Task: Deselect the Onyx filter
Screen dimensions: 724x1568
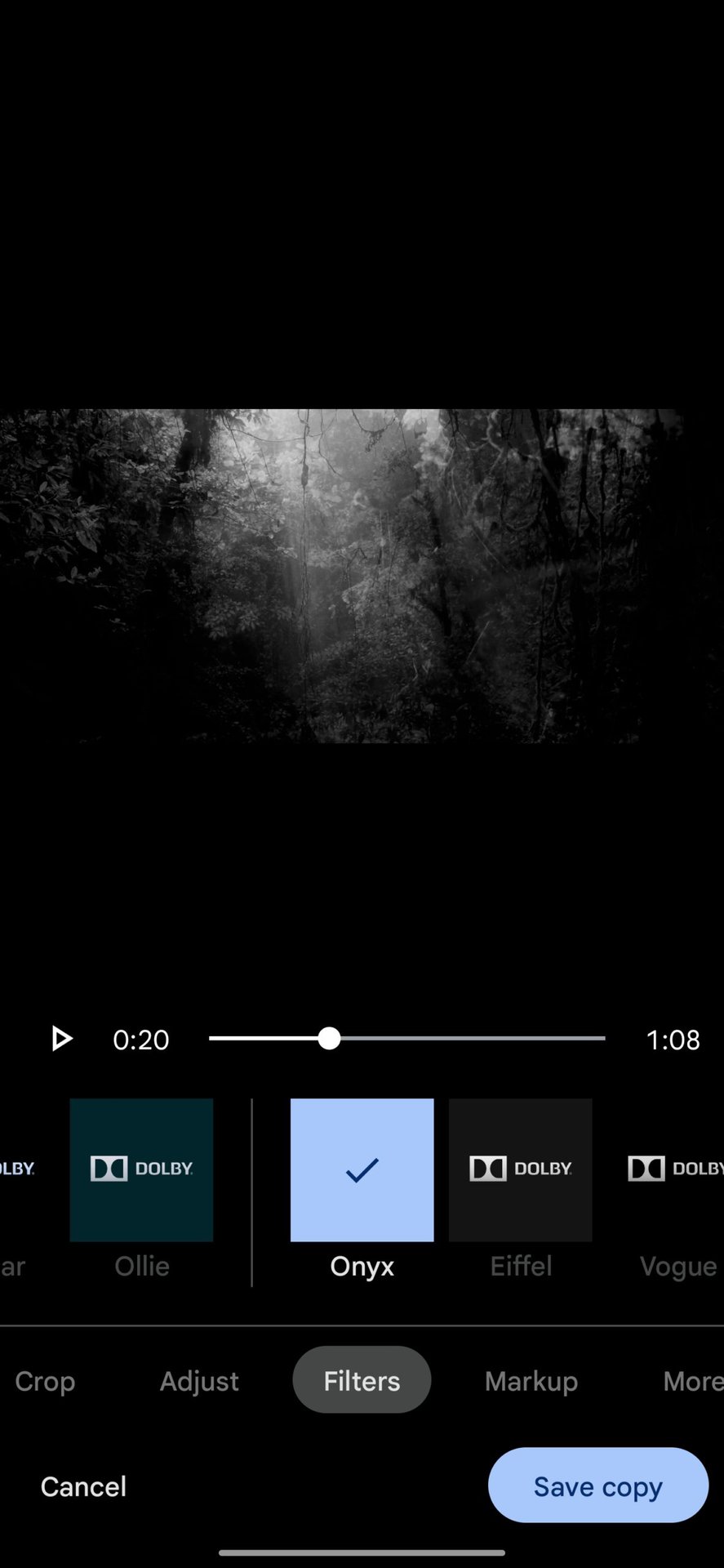Action: pyautogui.click(x=362, y=1169)
